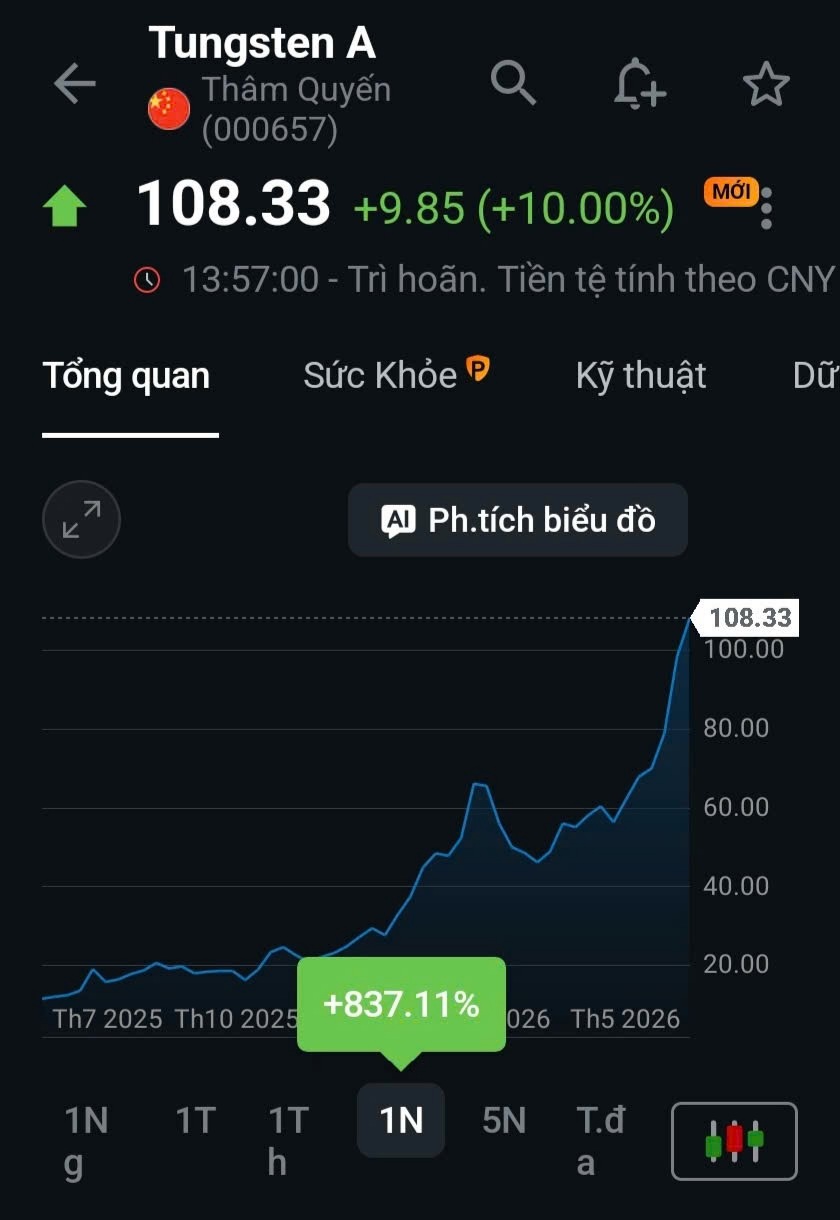Select the 1Ng chart range
840x1220 pixels.
[86, 1141]
